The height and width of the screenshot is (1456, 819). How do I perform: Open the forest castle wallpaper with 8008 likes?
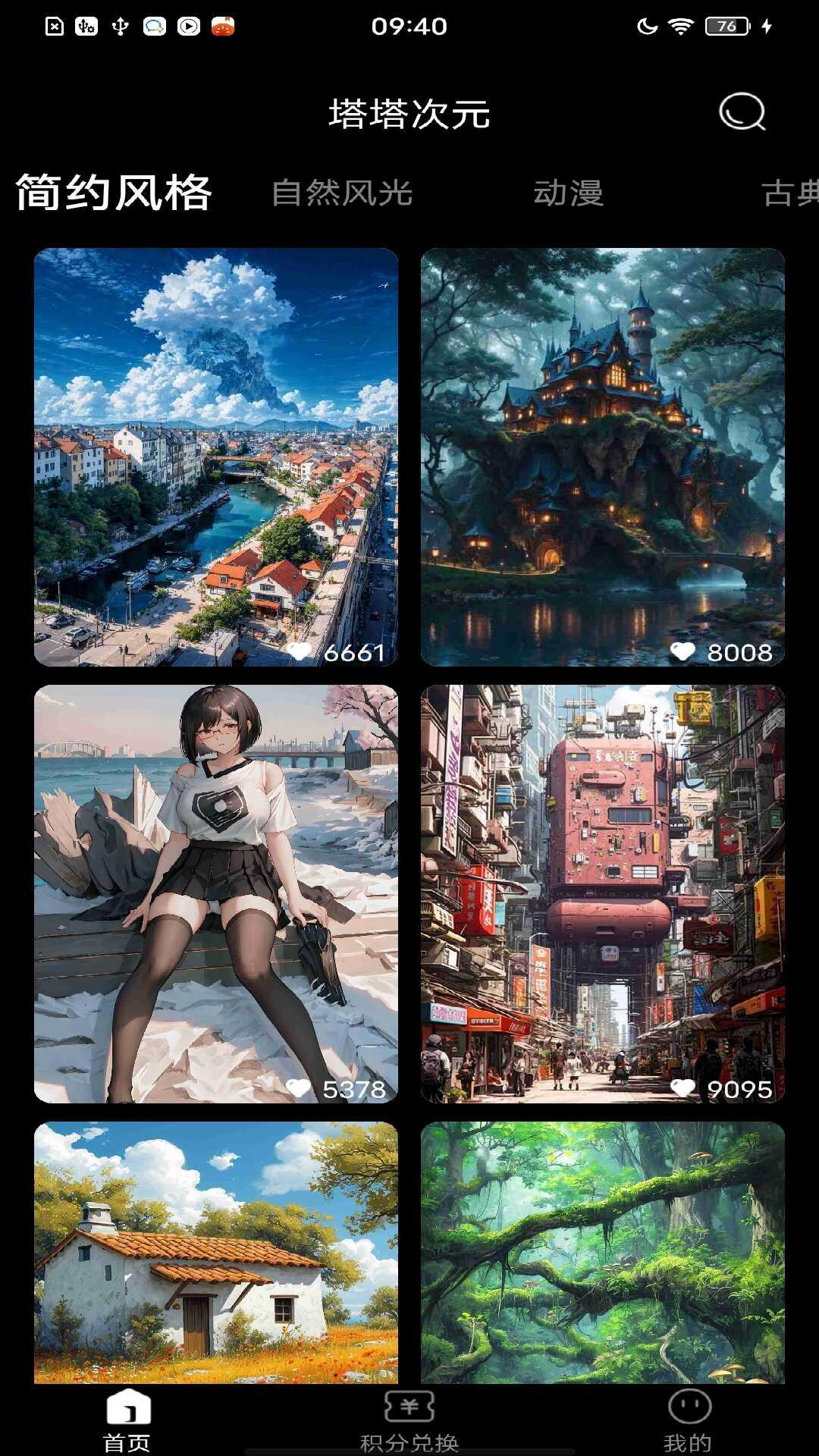coord(603,457)
